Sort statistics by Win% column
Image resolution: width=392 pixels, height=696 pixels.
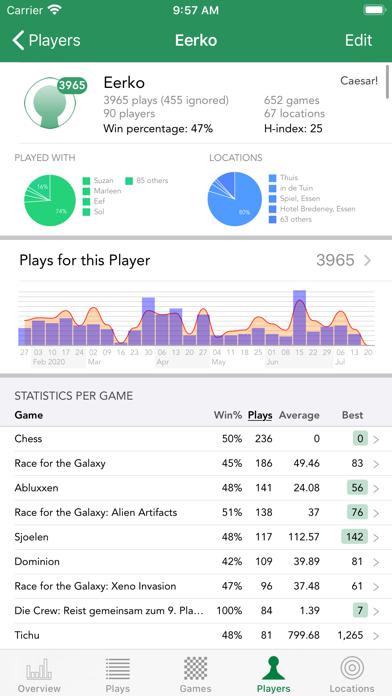pos(228,415)
